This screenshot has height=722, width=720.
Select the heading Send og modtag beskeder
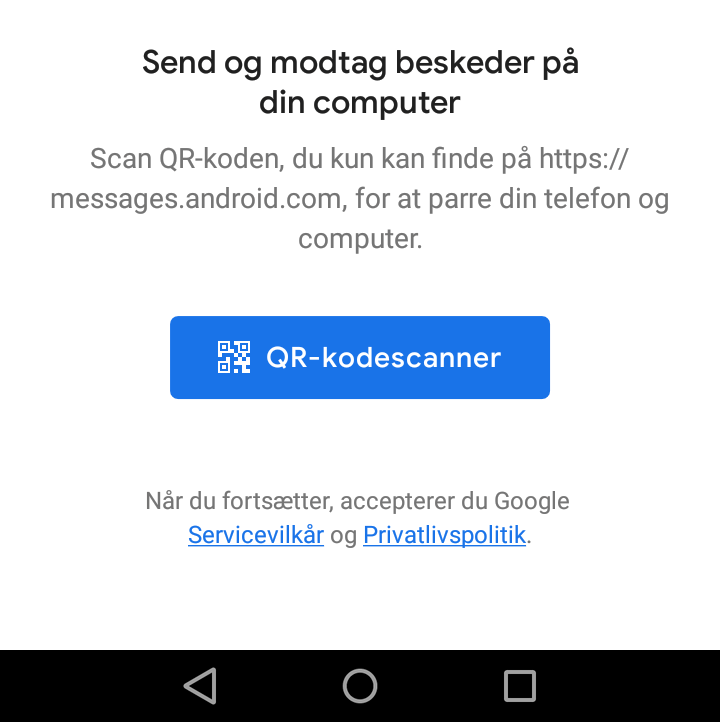[360, 82]
